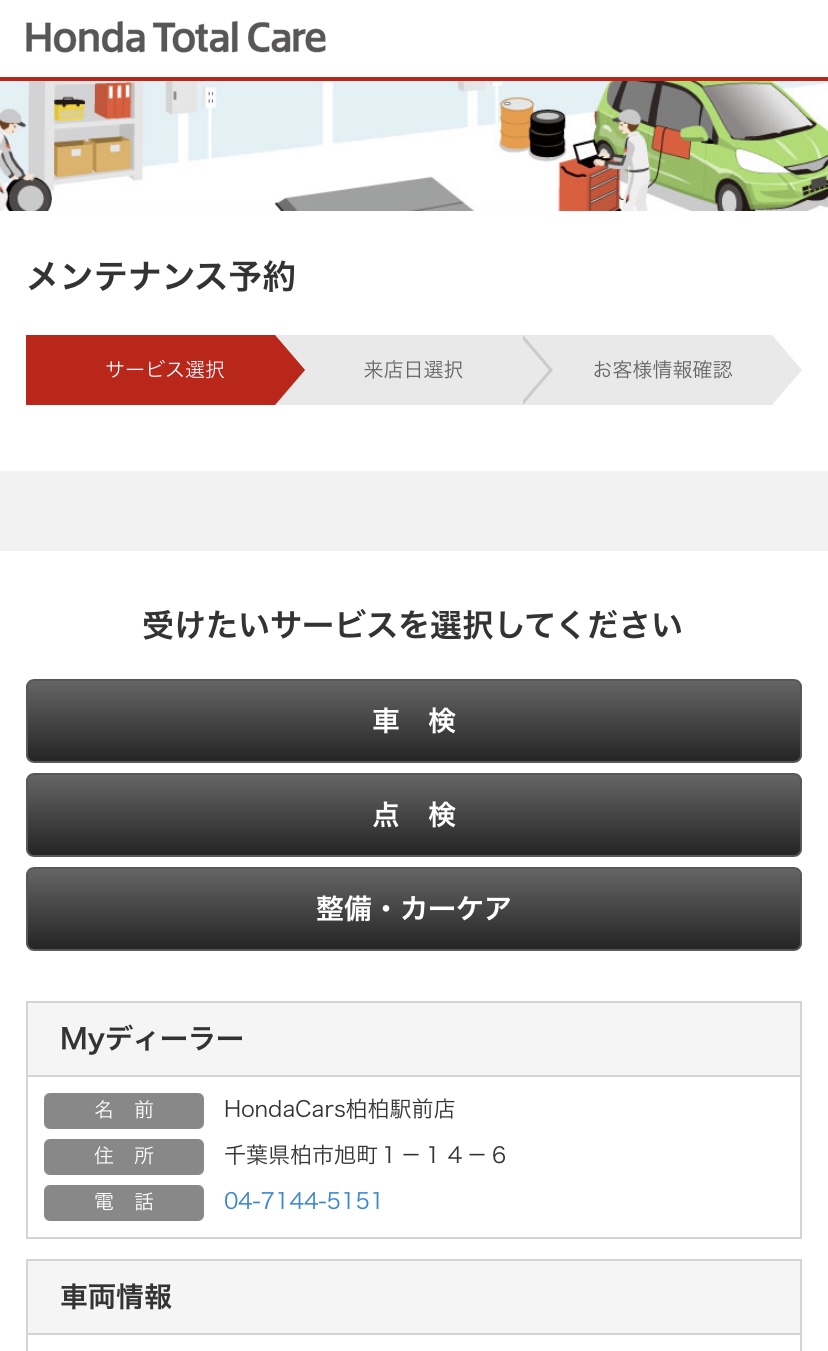Choose the 点検 service button

(414, 815)
